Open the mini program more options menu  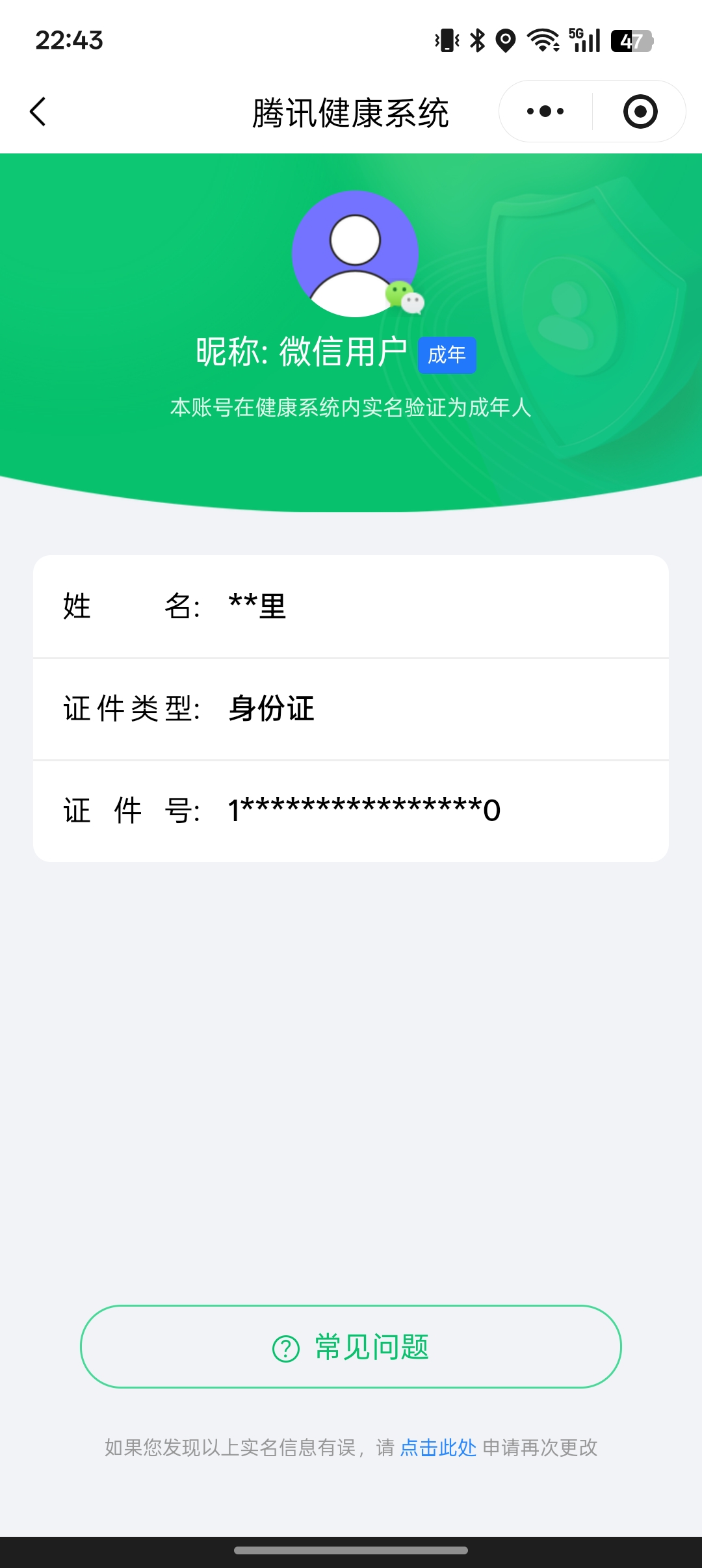pos(545,112)
